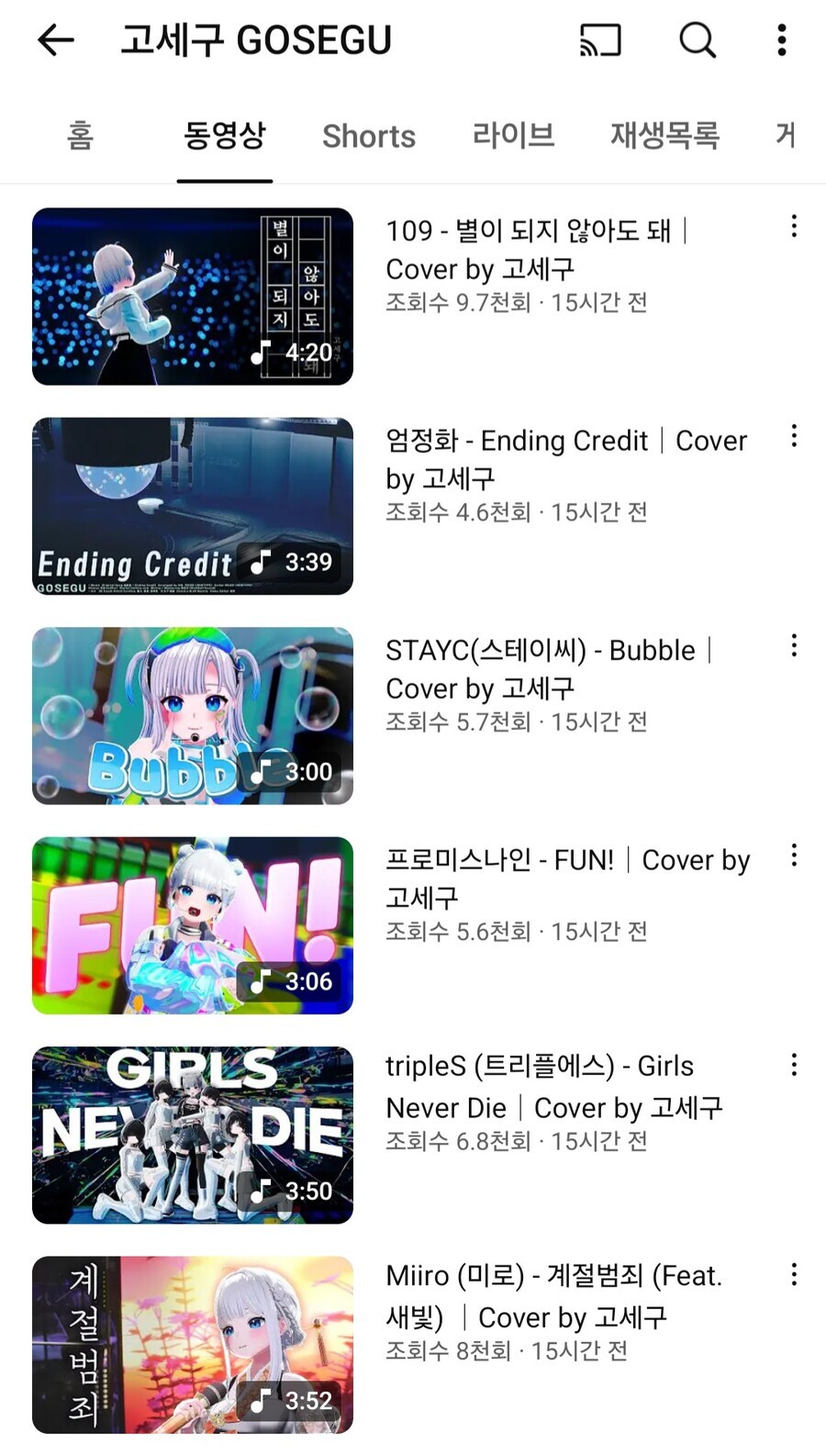Go back using the arrow icon
Viewport: 826px width, 1456px height.
pos(56,39)
